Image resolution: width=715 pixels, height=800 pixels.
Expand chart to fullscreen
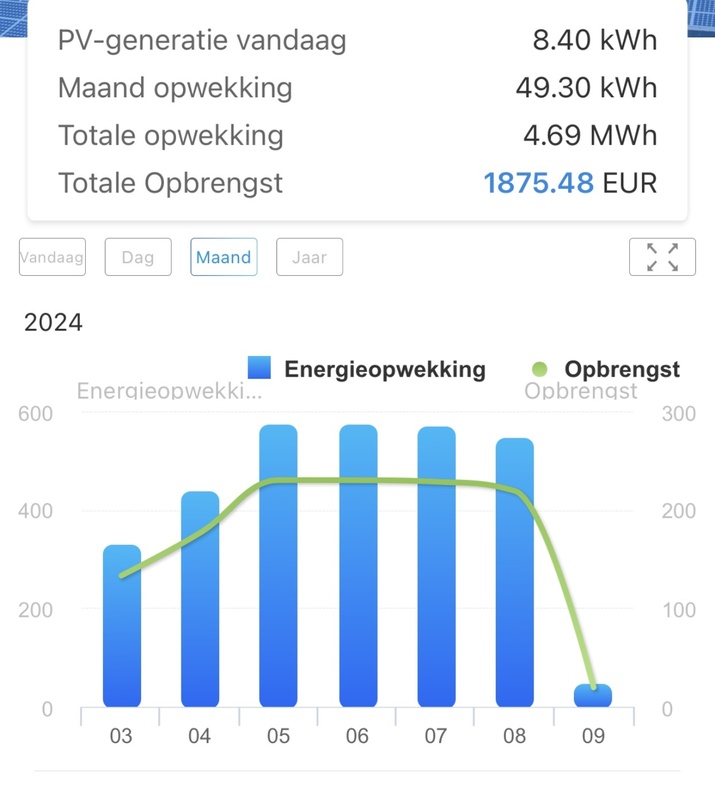[662, 257]
